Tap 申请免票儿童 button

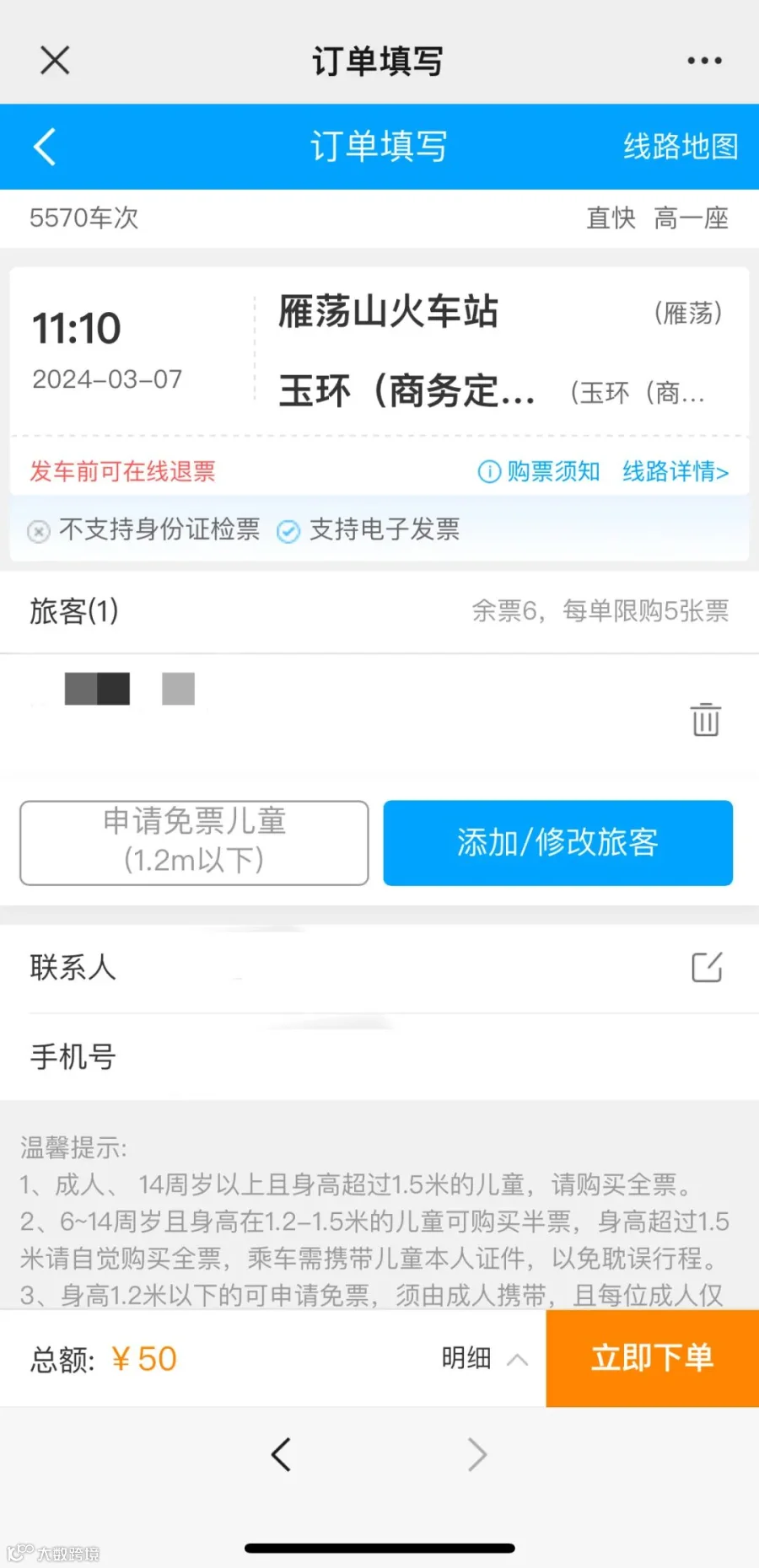(194, 842)
